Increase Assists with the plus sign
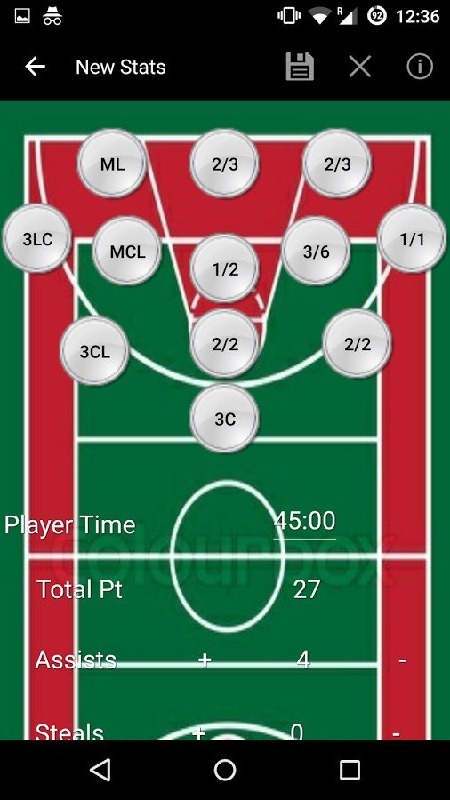This screenshot has width=450, height=800. pyautogui.click(x=204, y=660)
